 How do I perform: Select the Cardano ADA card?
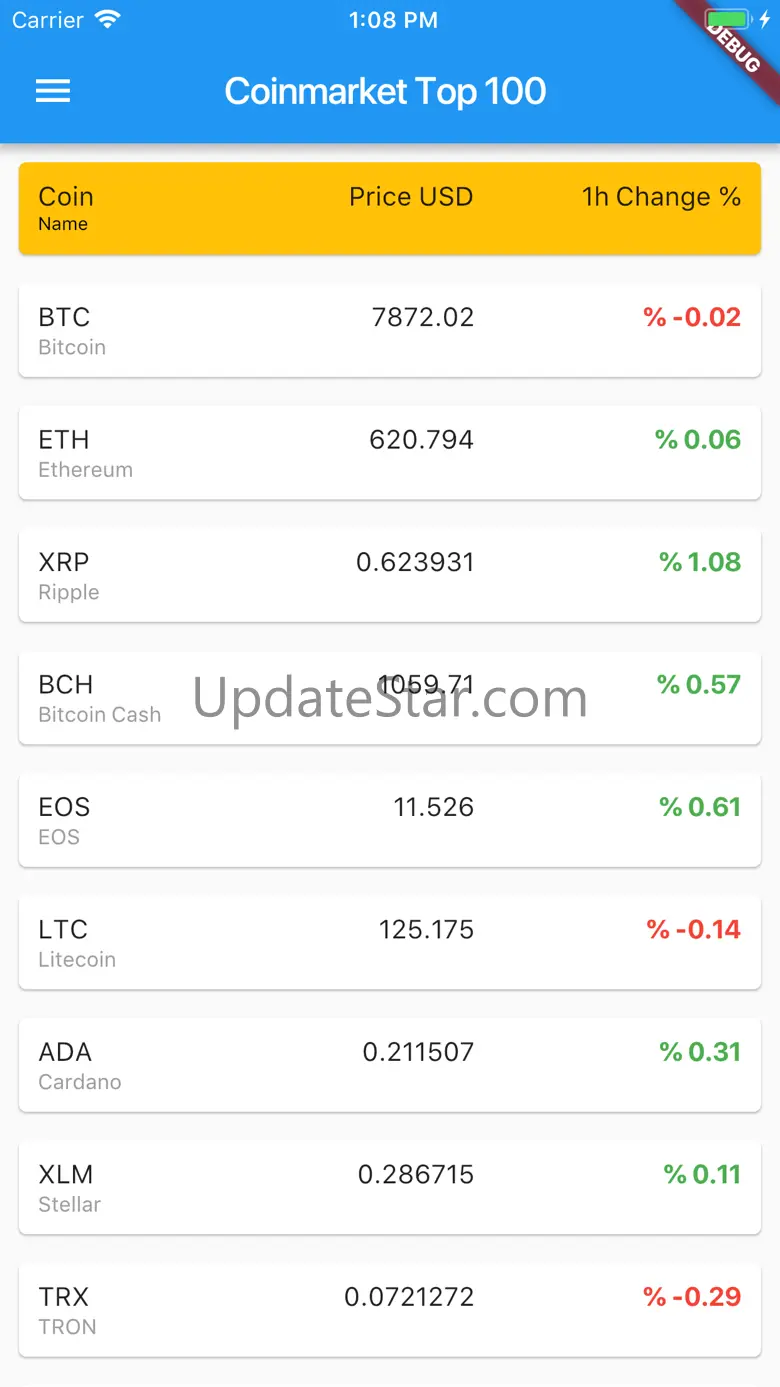coord(389,1066)
